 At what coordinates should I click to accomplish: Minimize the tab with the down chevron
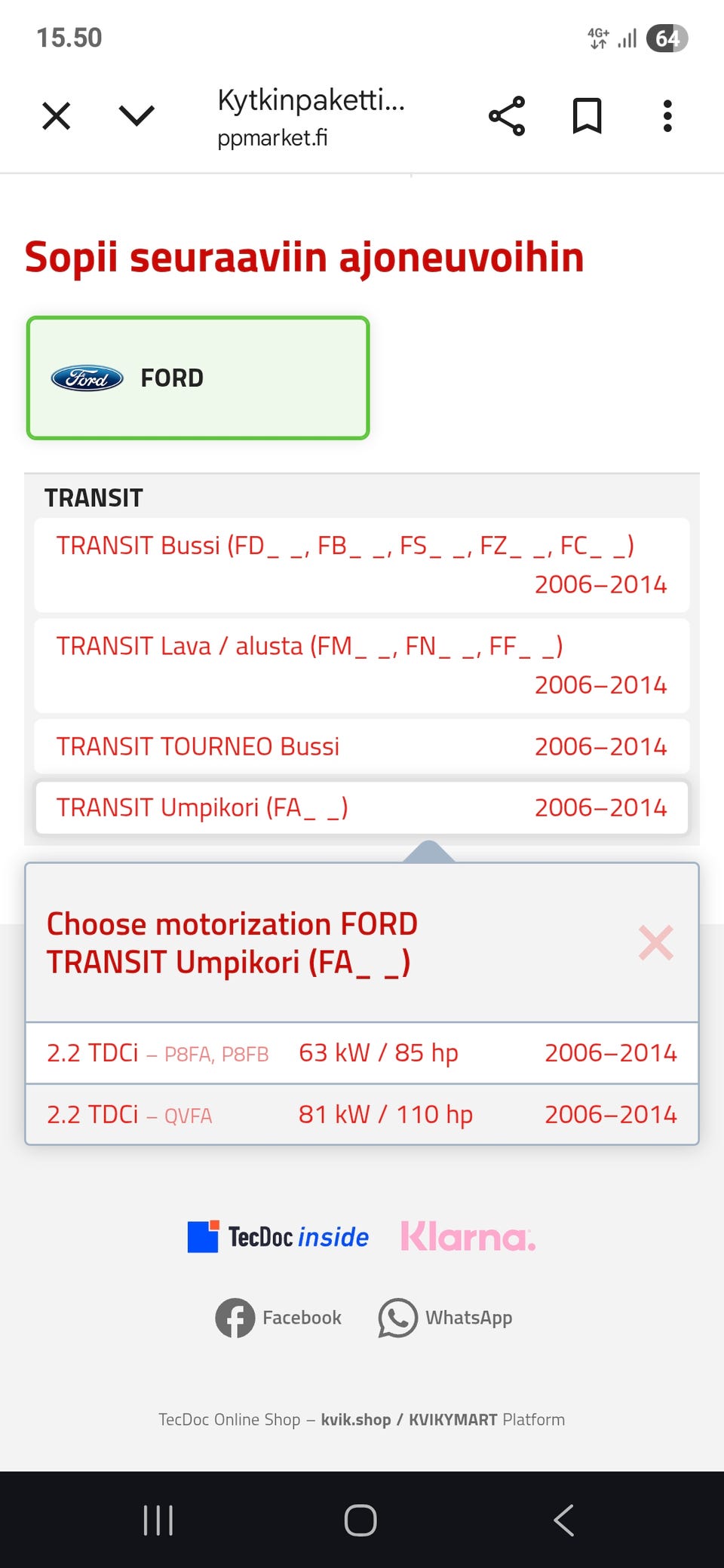tap(137, 116)
